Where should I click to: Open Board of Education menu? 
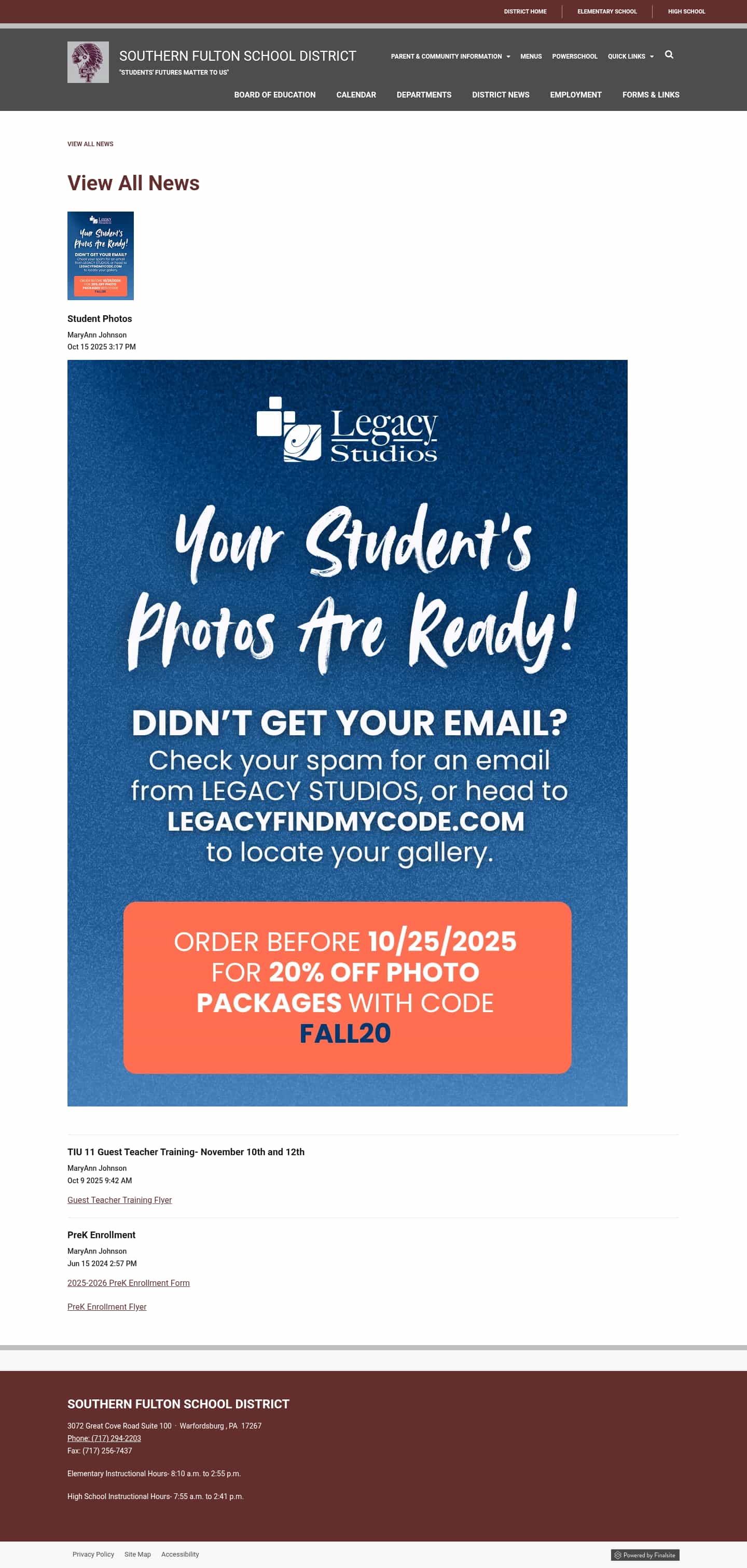coord(274,95)
